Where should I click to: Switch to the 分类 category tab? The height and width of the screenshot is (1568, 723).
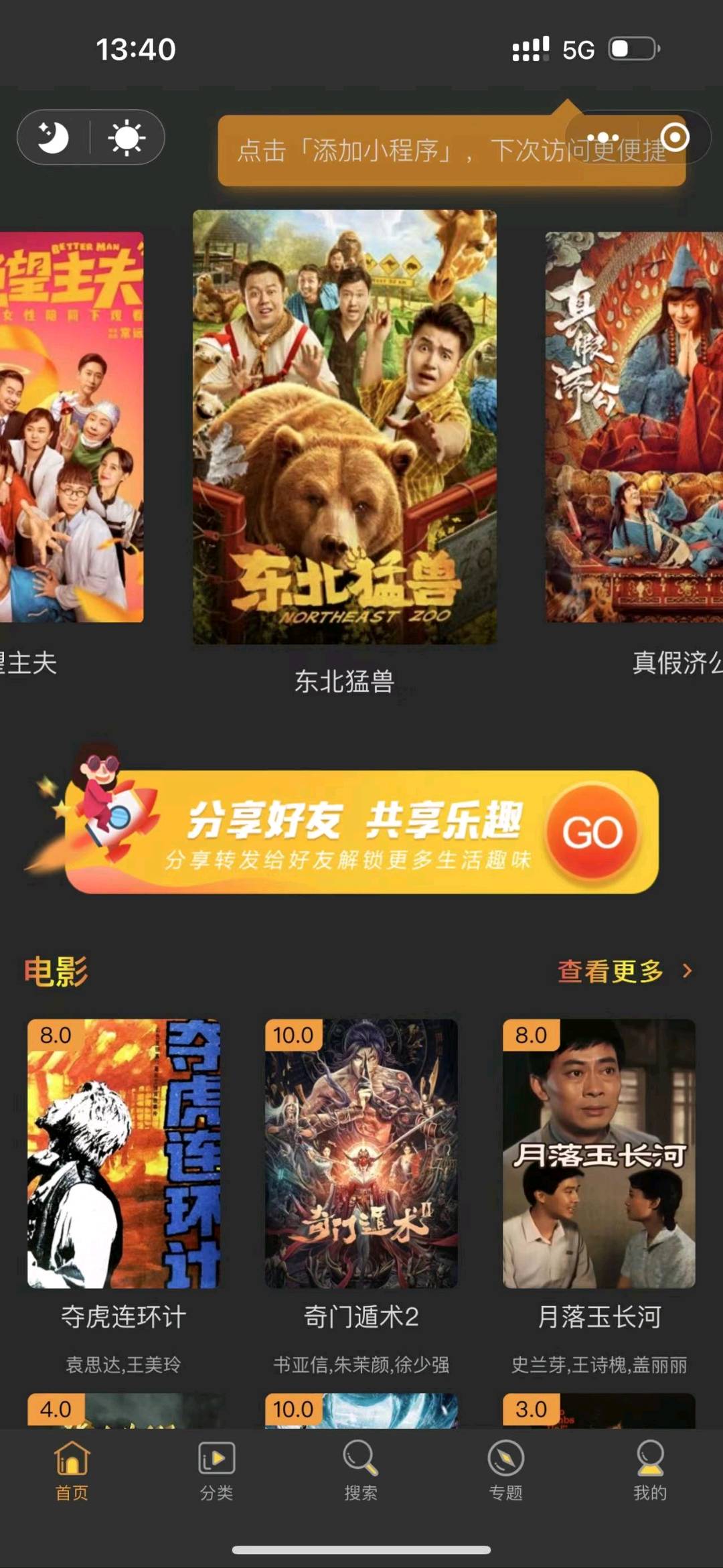pyautogui.click(x=217, y=1471)
